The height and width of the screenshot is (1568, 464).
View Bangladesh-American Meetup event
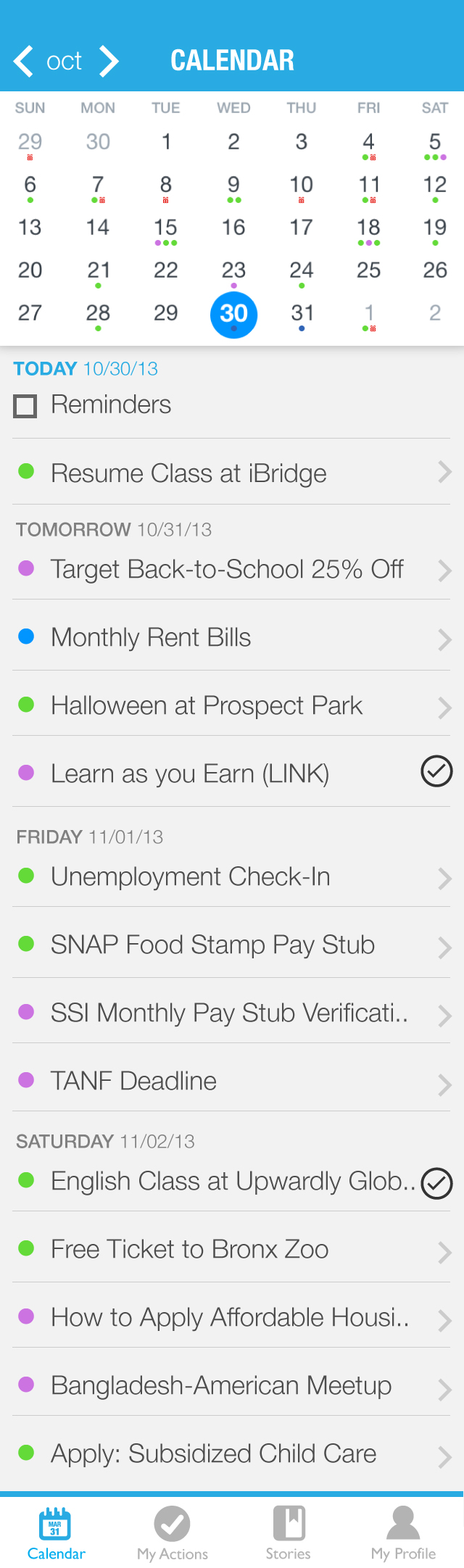[232, 1386]
